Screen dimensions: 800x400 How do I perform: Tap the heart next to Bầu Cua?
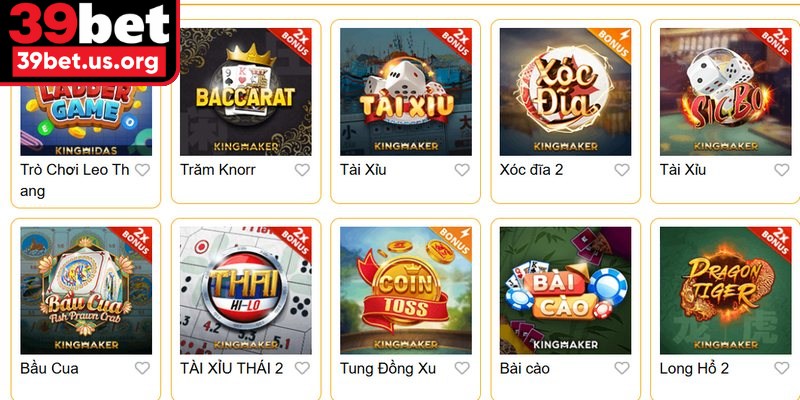pos(142,368)
